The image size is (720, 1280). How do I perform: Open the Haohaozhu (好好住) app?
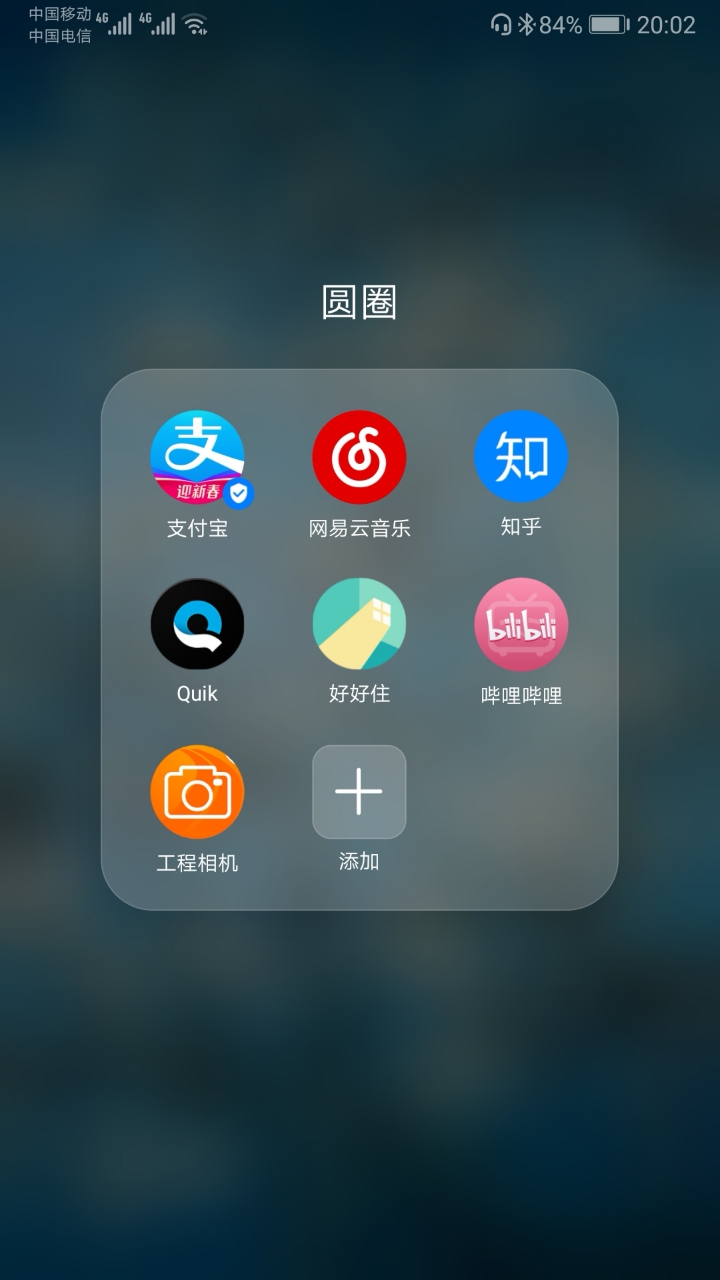pos(359,624)
